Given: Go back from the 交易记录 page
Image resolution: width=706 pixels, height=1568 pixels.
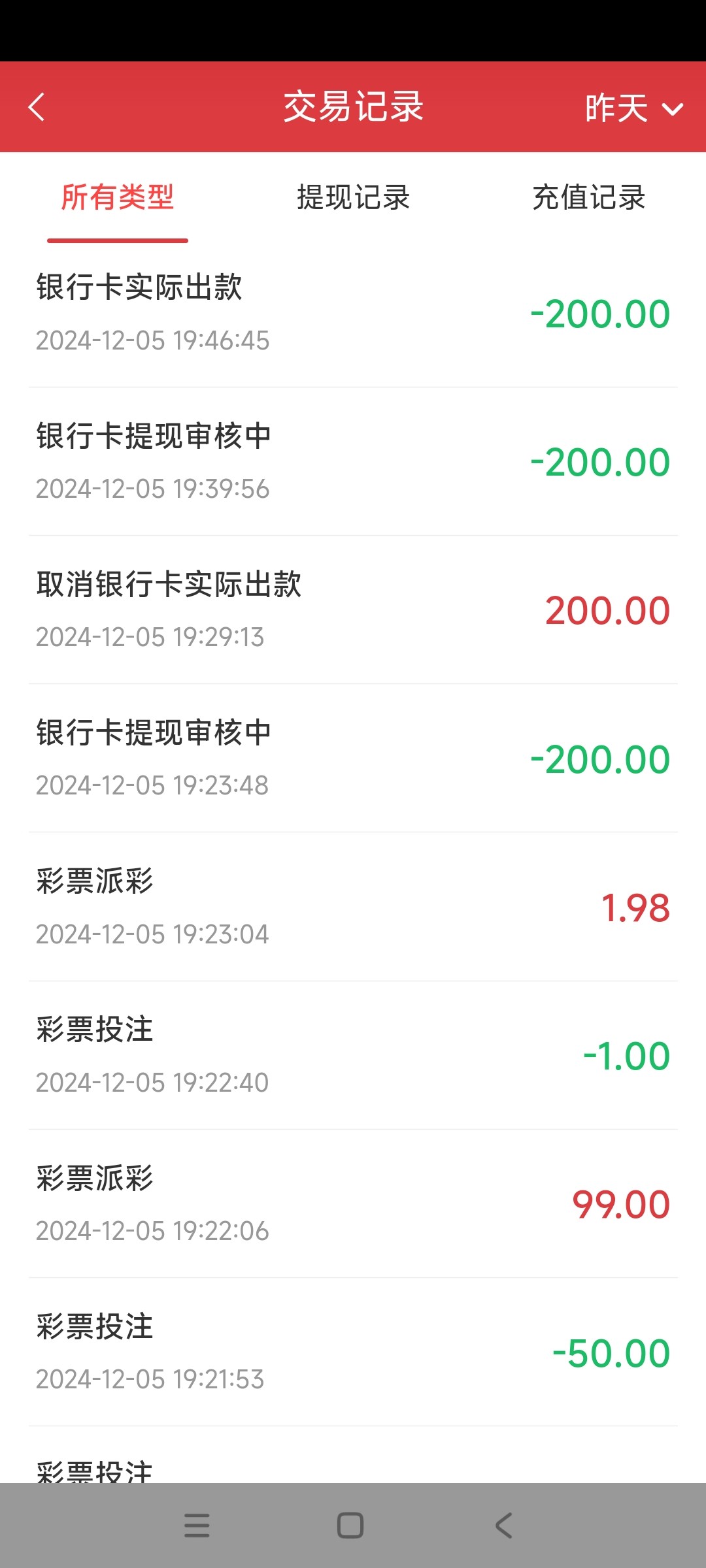Looking at the screenshot, I should point(37,107).
